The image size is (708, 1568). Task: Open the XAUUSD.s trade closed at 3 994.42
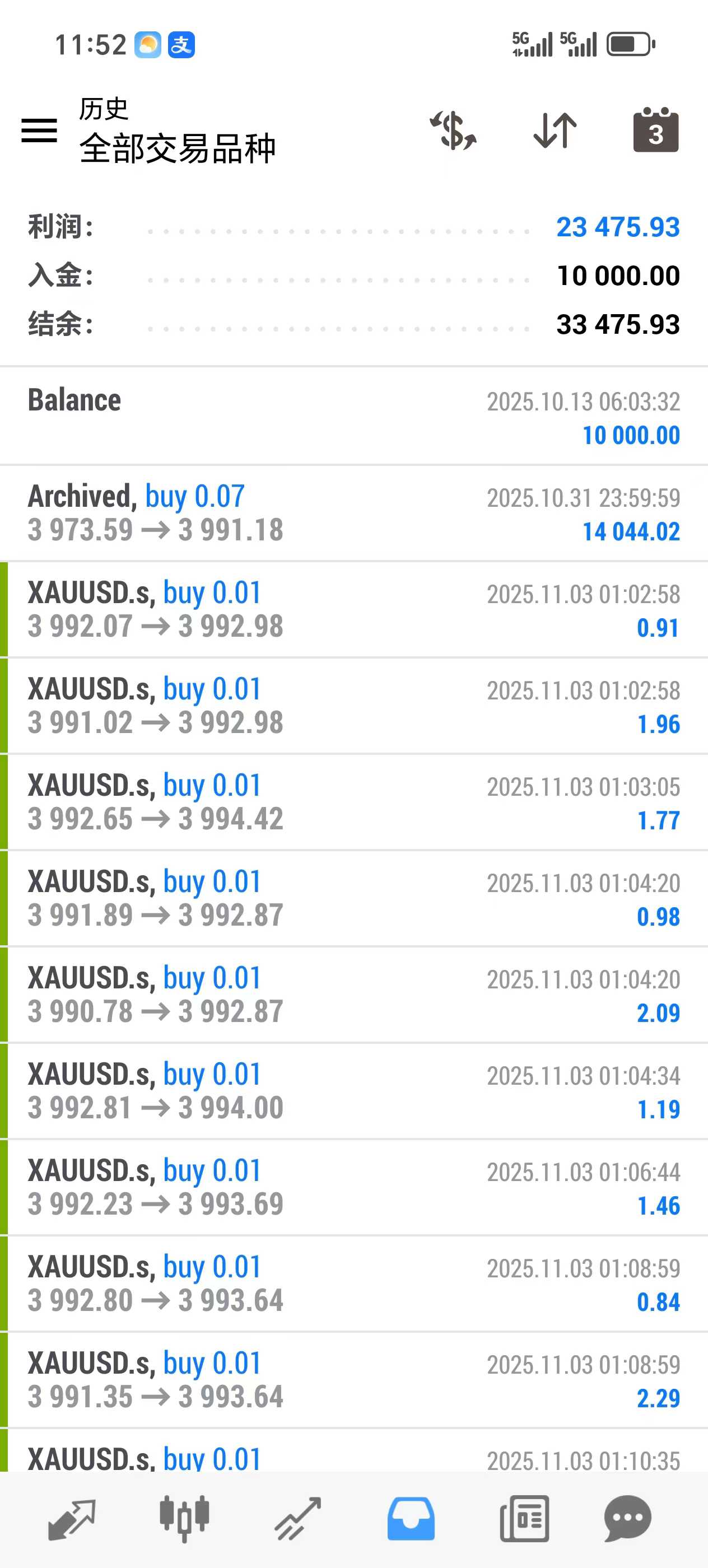353,802
